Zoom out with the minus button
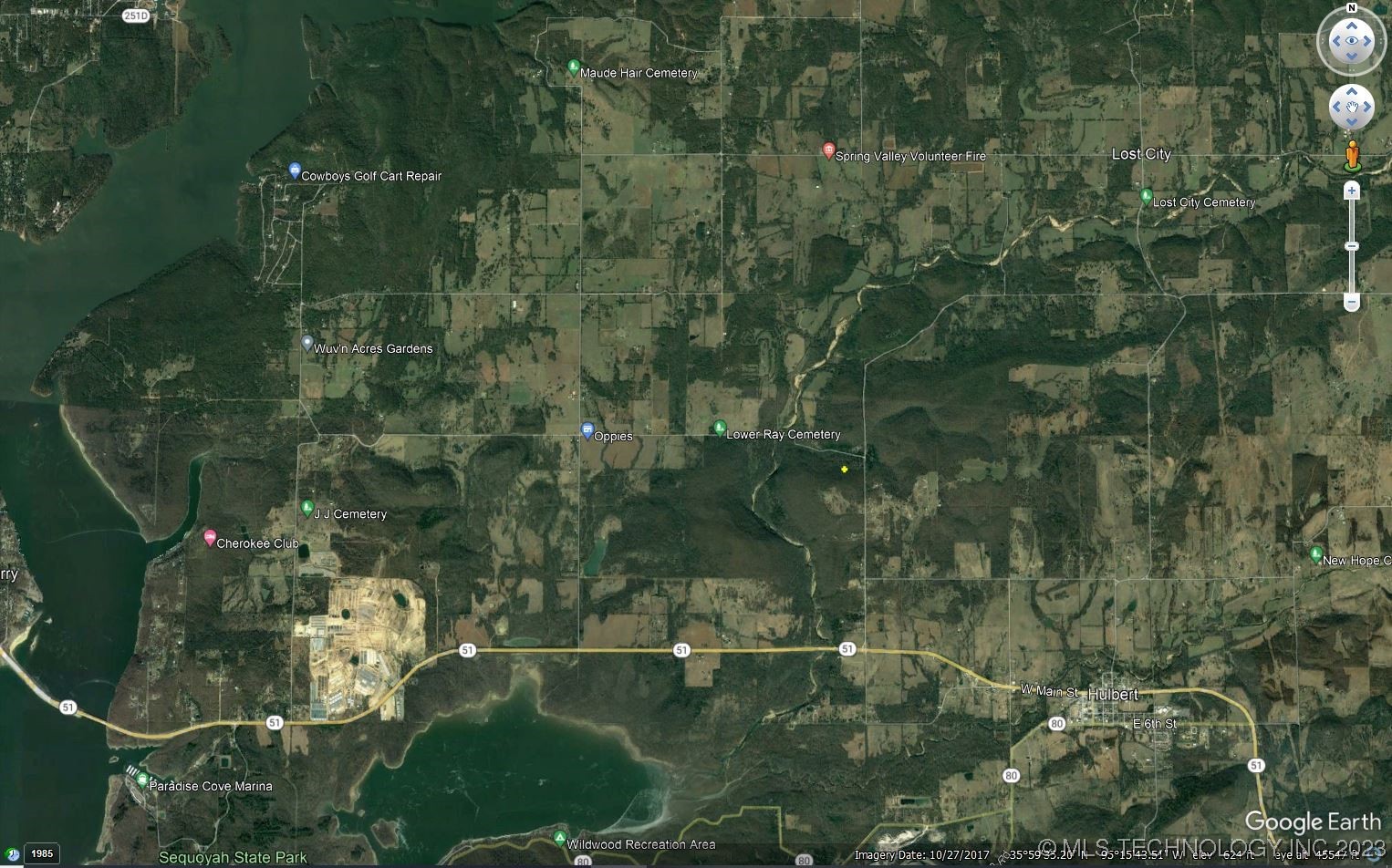 point(1352,302)
